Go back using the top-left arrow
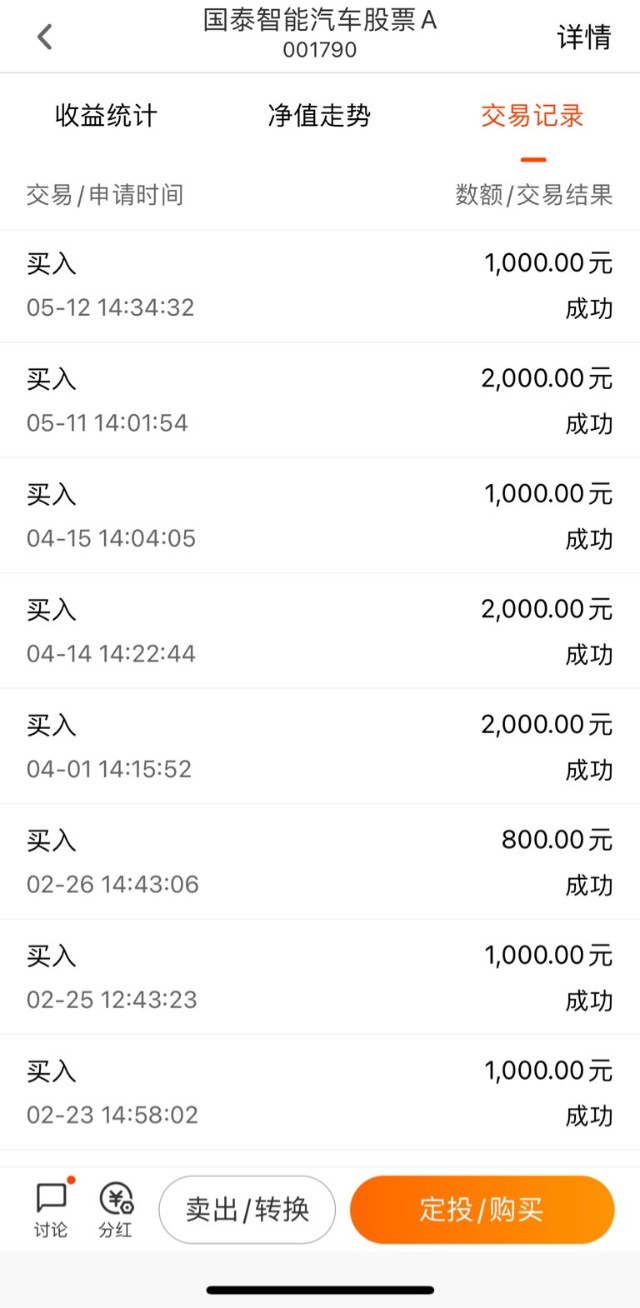 pyautogui.click(x=44, y=38)
